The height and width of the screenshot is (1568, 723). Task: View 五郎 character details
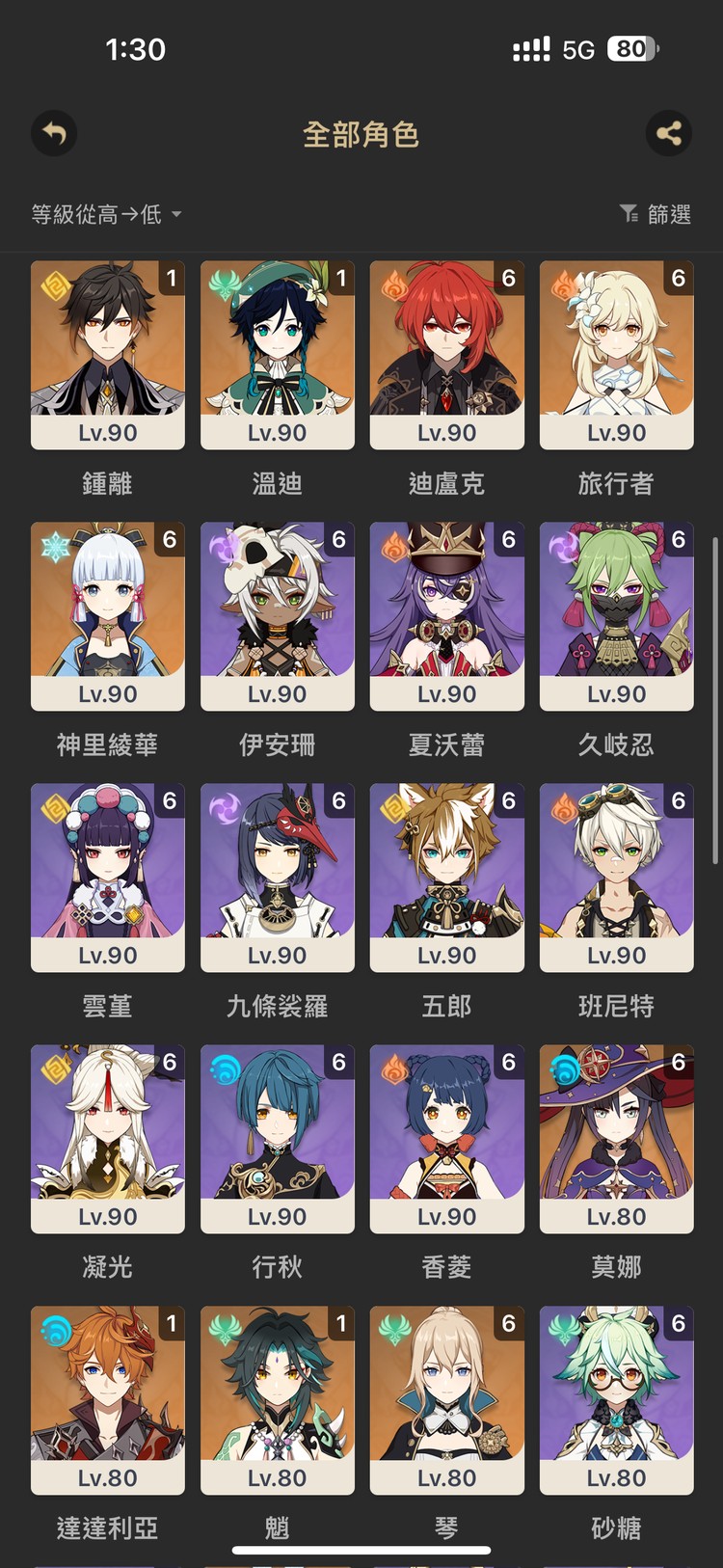tap(447, 877)
